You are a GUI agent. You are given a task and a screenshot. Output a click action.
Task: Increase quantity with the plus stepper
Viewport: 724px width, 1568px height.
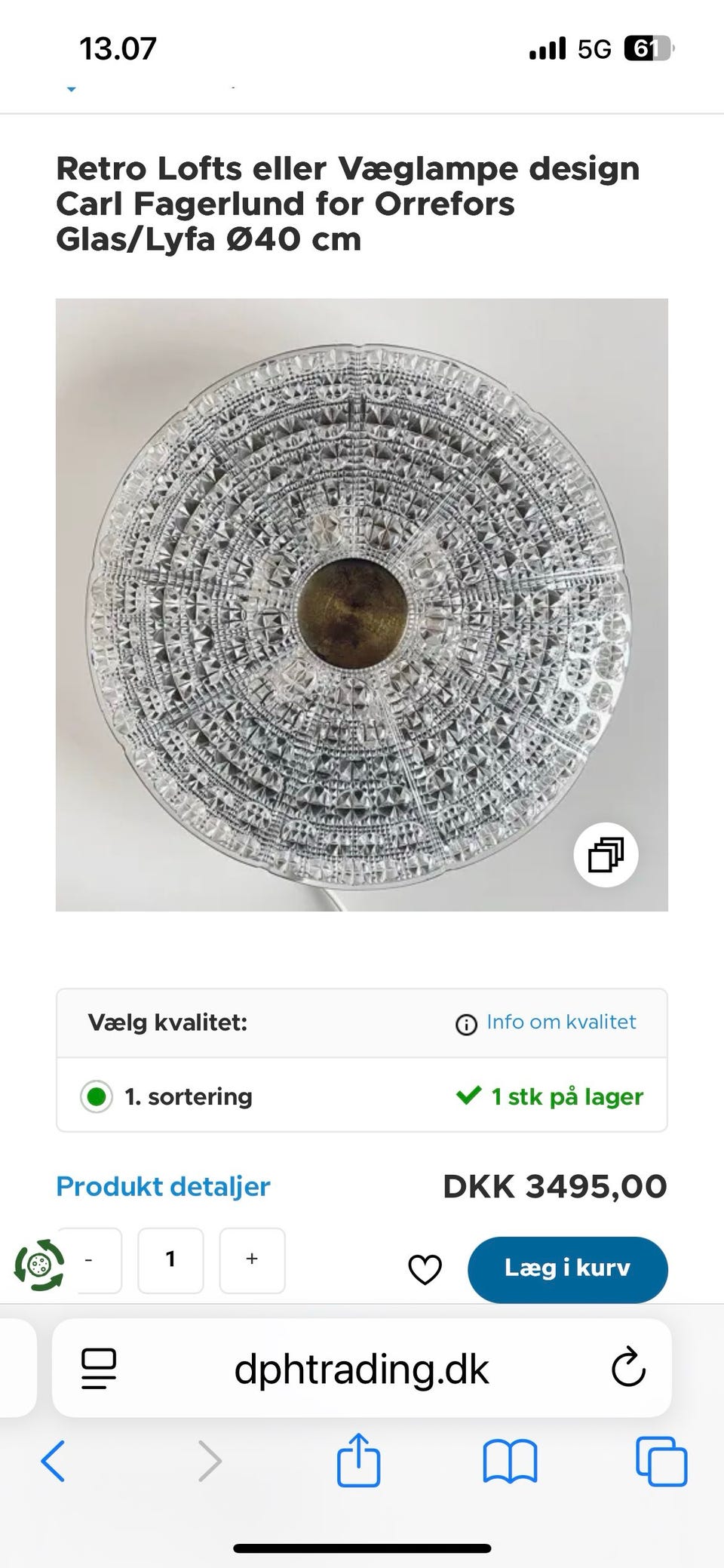pyautogui.click(x=251, y=1260)
